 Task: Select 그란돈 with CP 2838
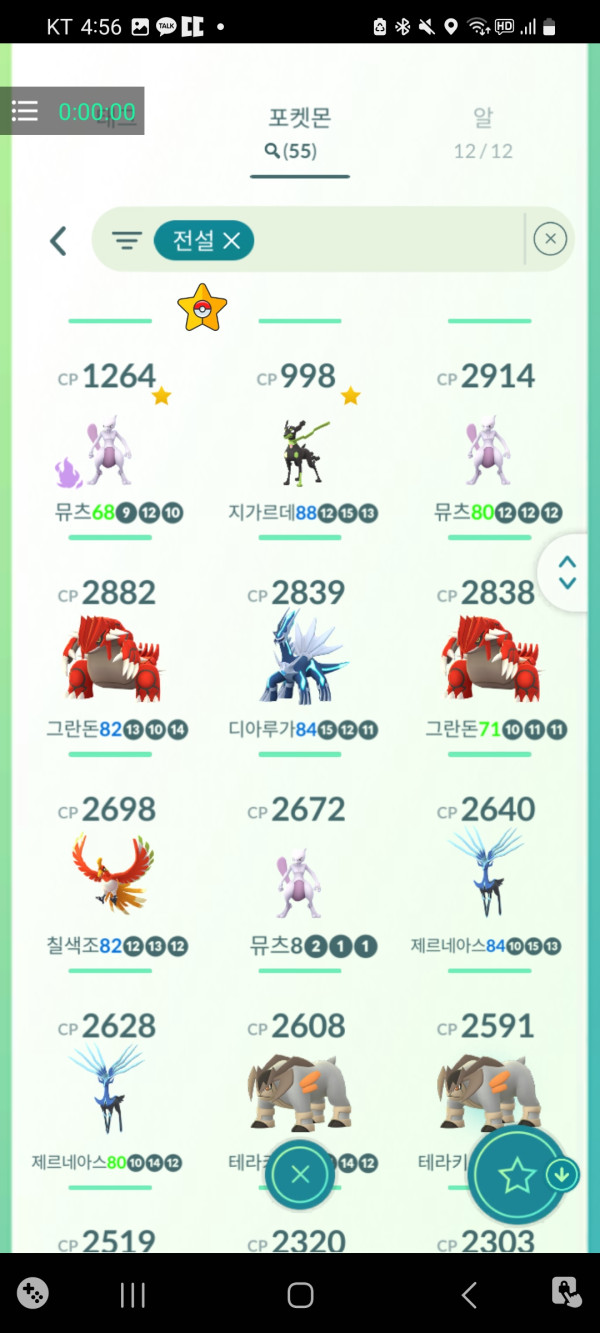click(490, 660)
